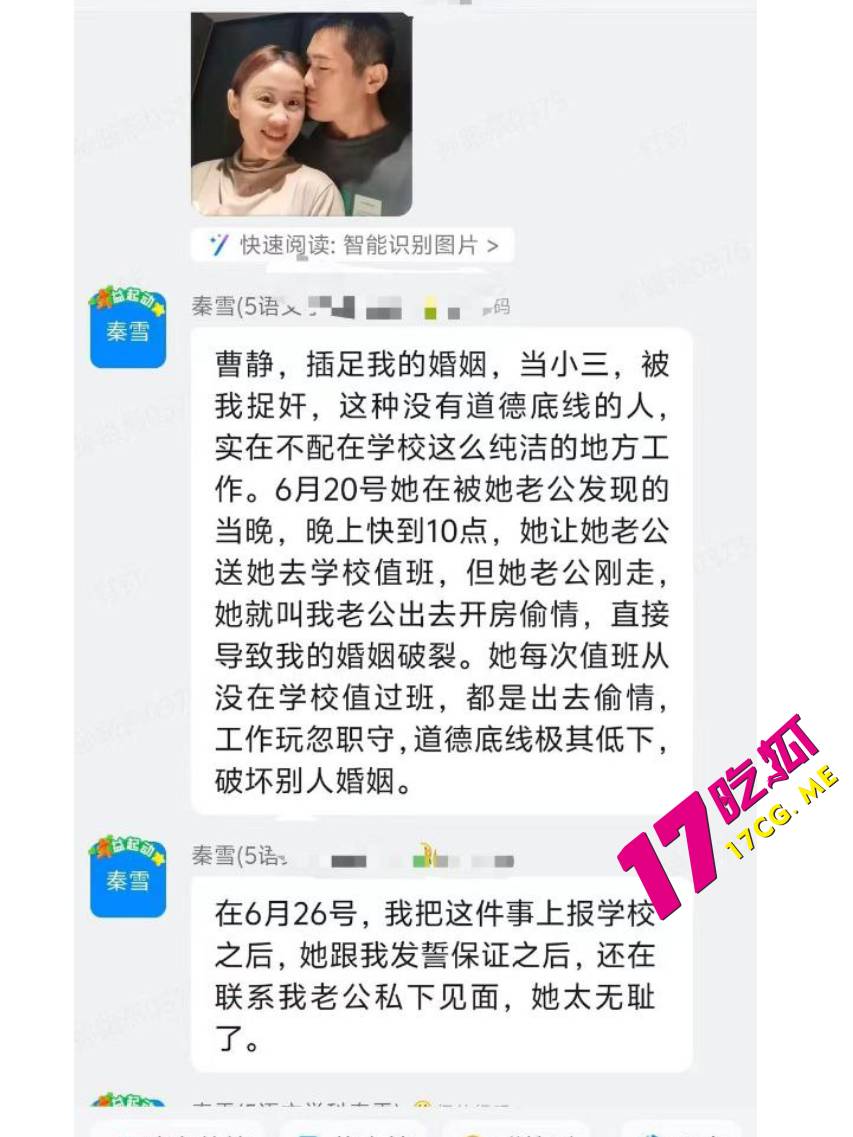Open 秦雪's avatar beside the 曹静 message
The height and width of the screenshot is (1137, 853).
point(128,327)
